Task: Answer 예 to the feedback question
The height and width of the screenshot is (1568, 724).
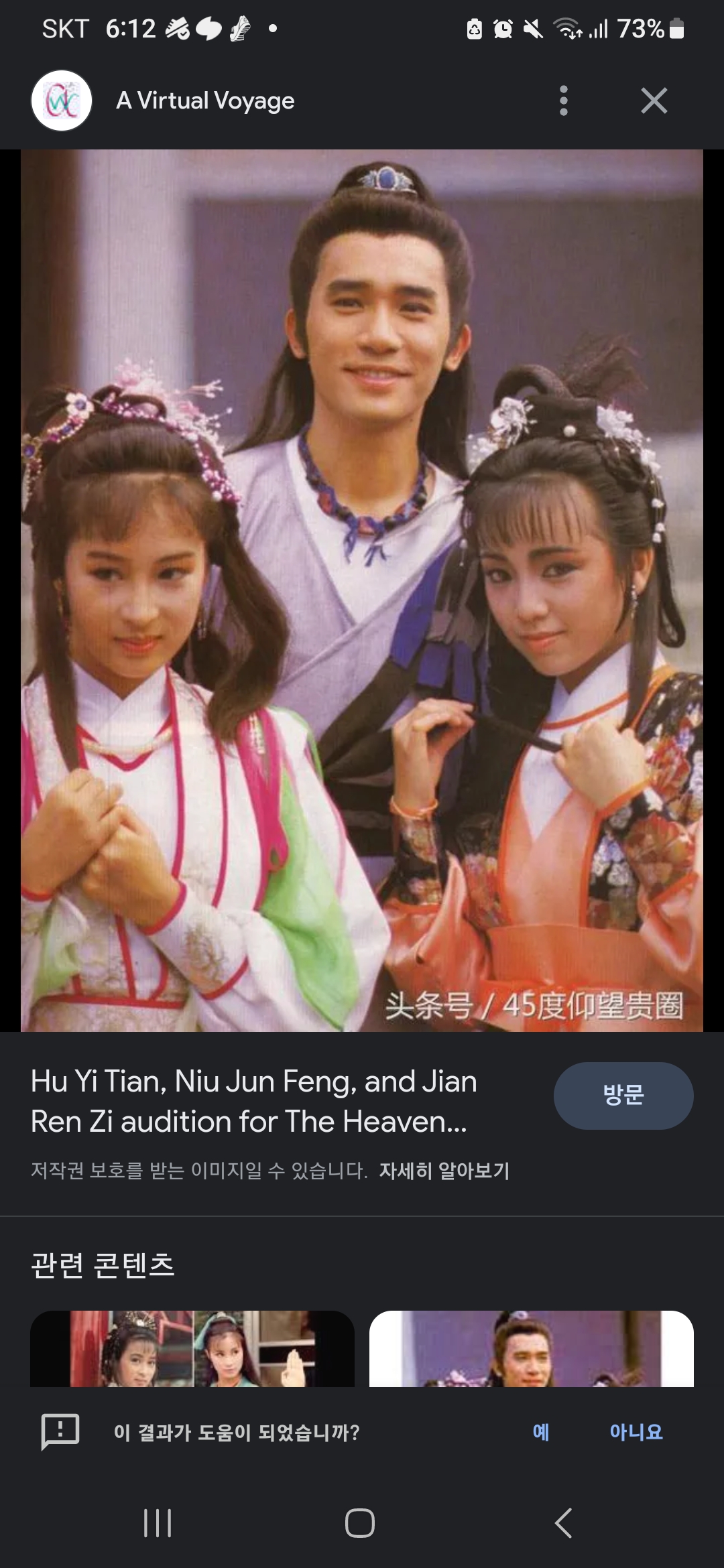Action: point(541,1432)
